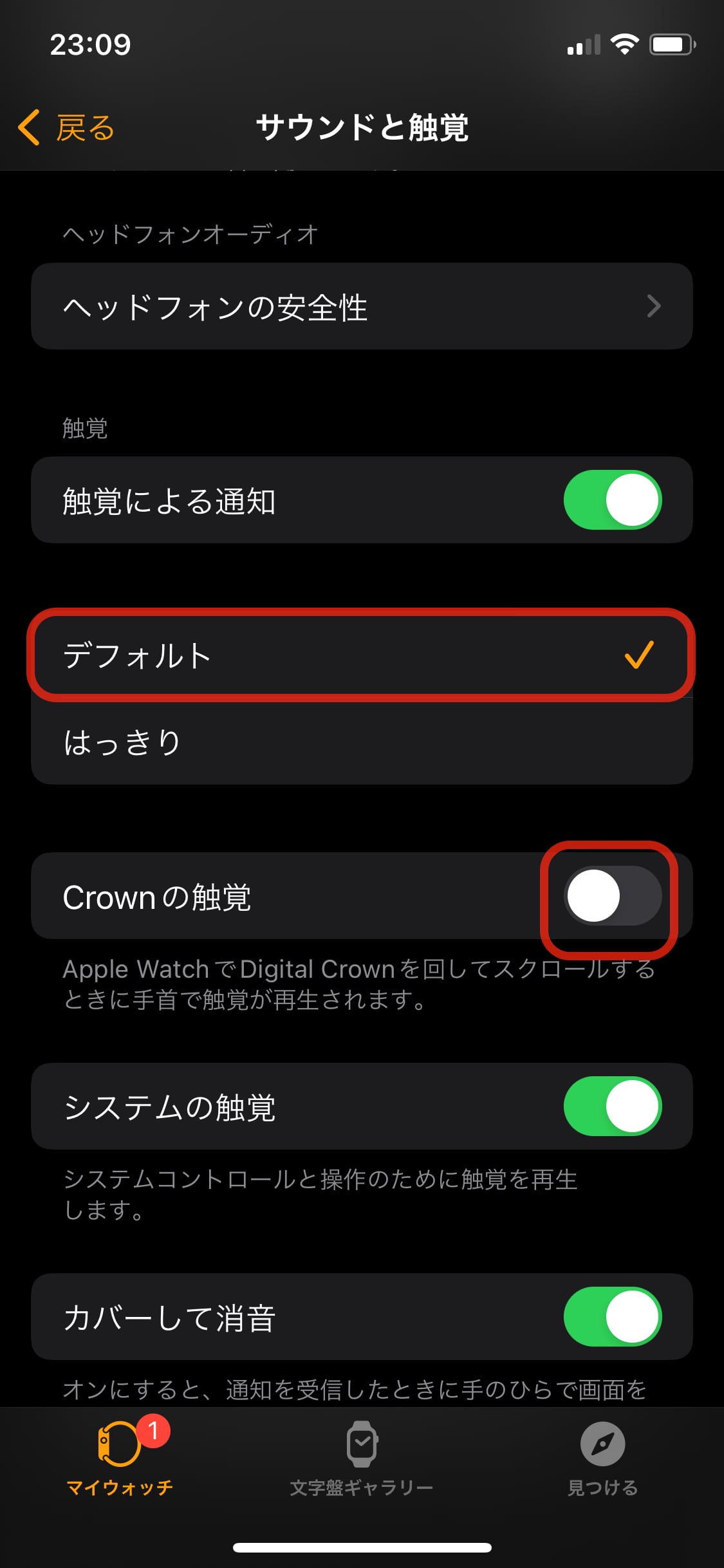724x1568 pixels.
Task: Toggle off カバーして消音
Action: pos(612,1317)
